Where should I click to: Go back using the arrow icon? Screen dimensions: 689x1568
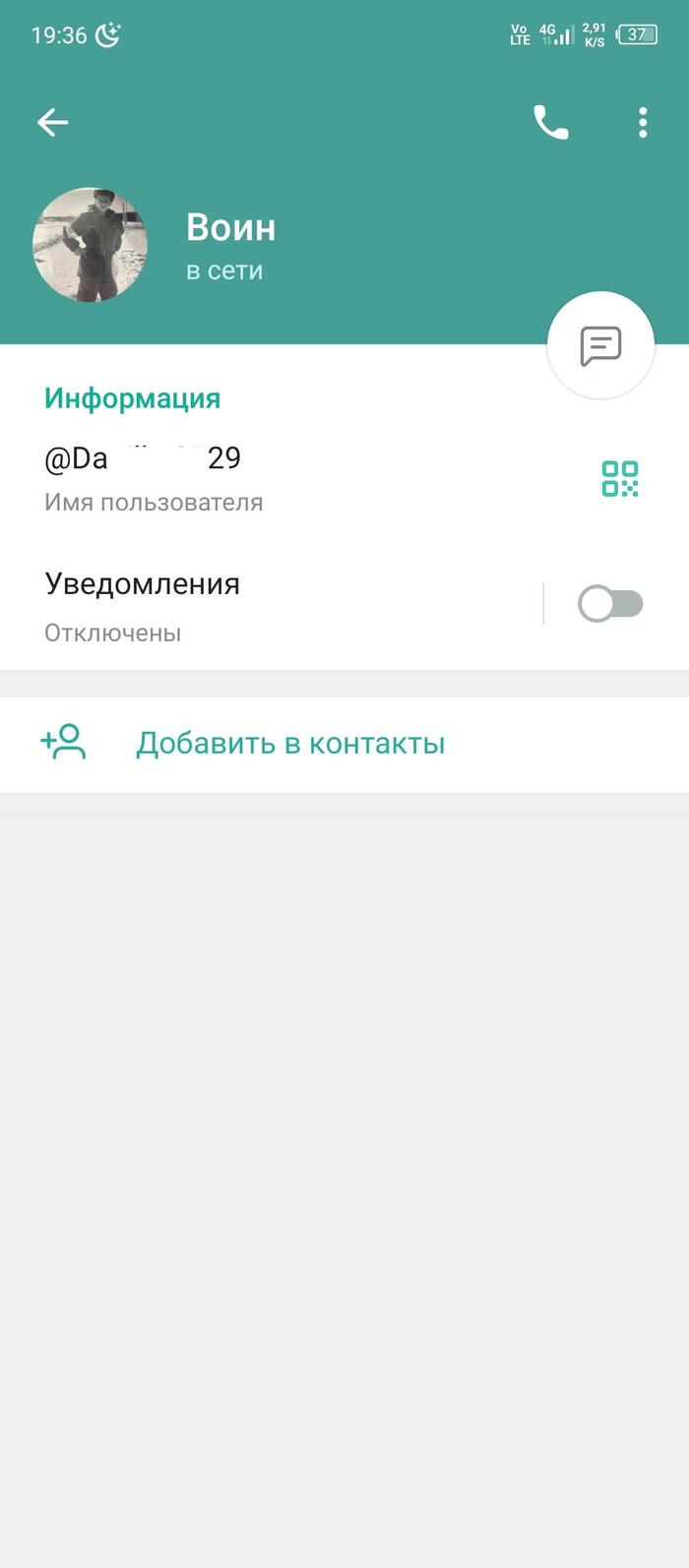(52, 122)
